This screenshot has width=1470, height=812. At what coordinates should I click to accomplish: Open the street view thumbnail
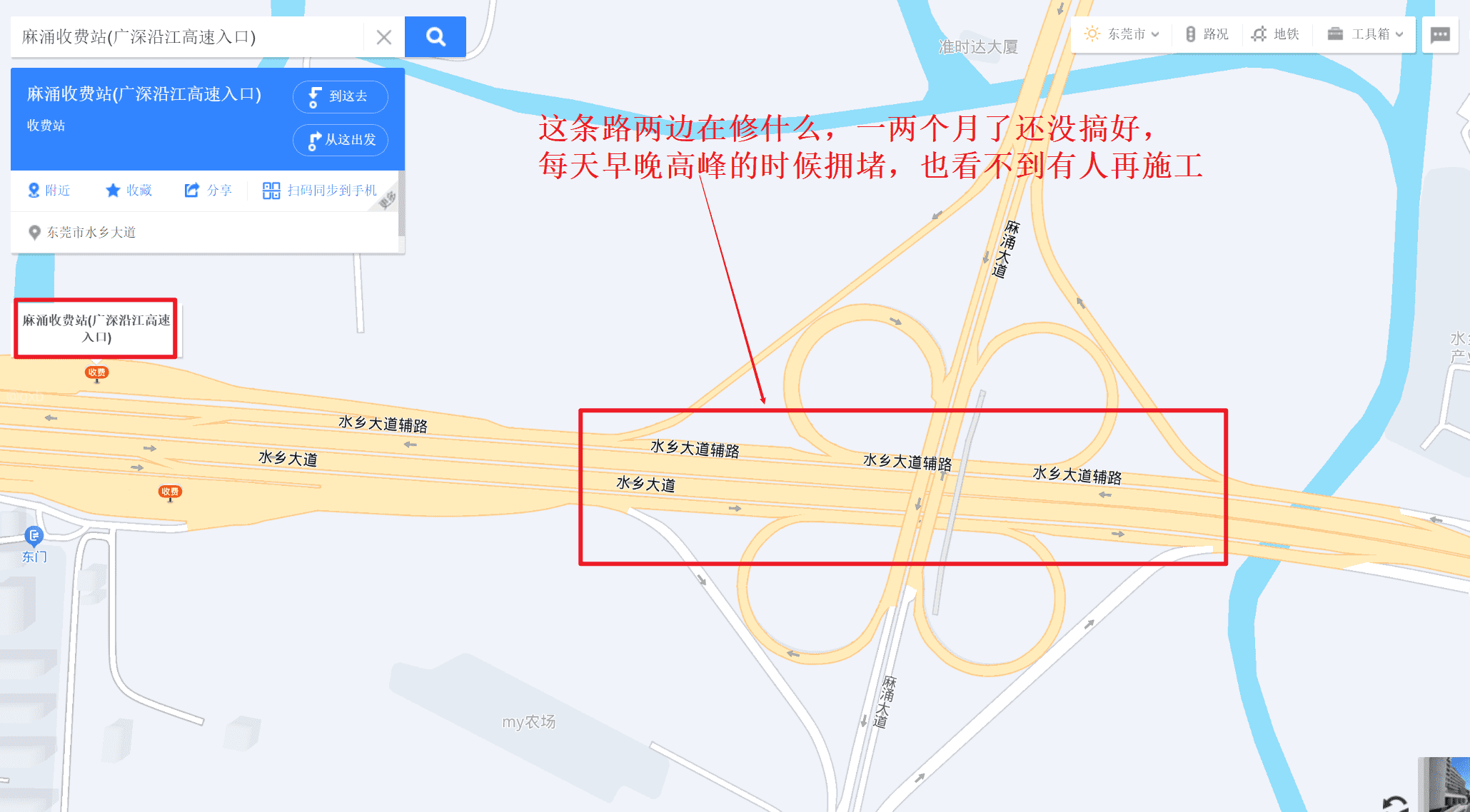click(1444, 785)
